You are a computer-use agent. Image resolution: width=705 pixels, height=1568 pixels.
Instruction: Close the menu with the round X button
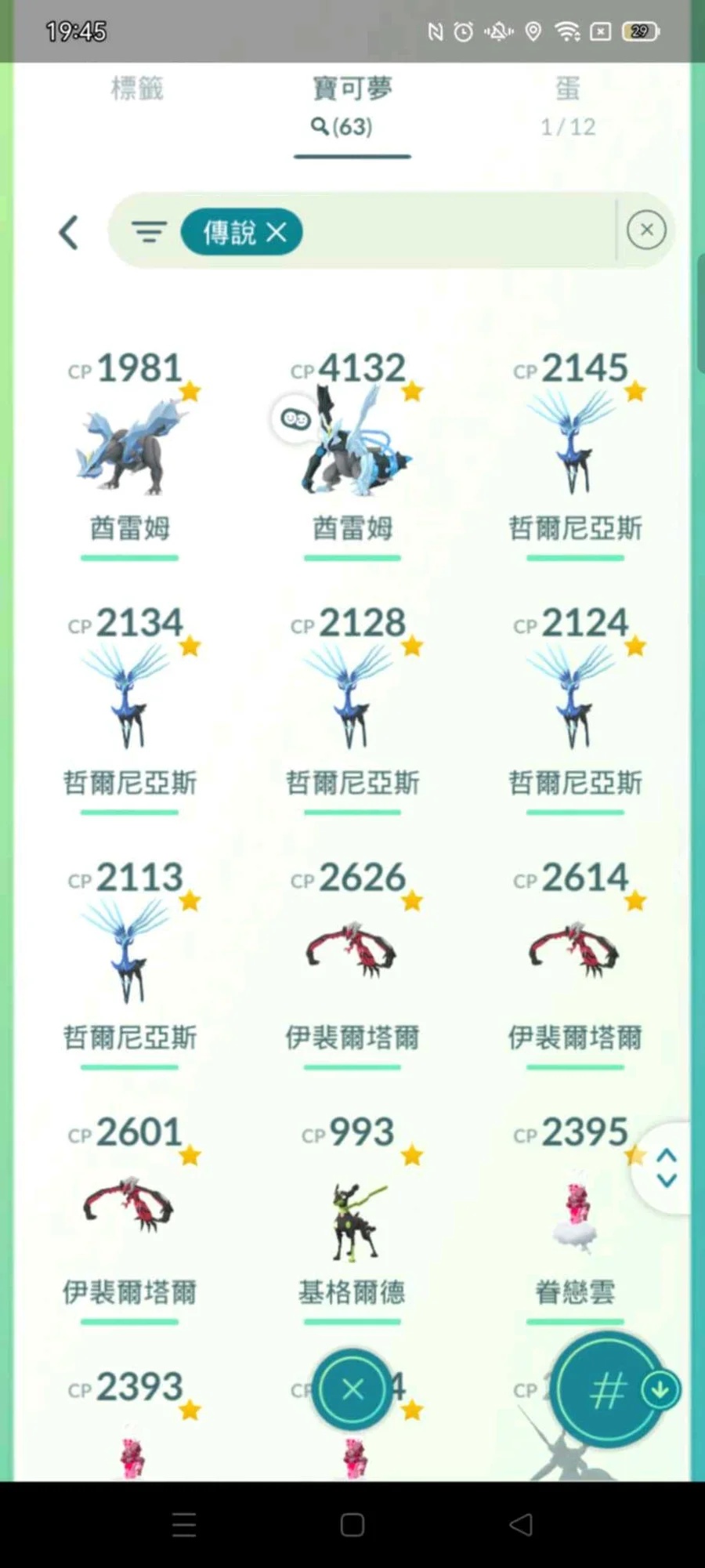[352, 1389]
